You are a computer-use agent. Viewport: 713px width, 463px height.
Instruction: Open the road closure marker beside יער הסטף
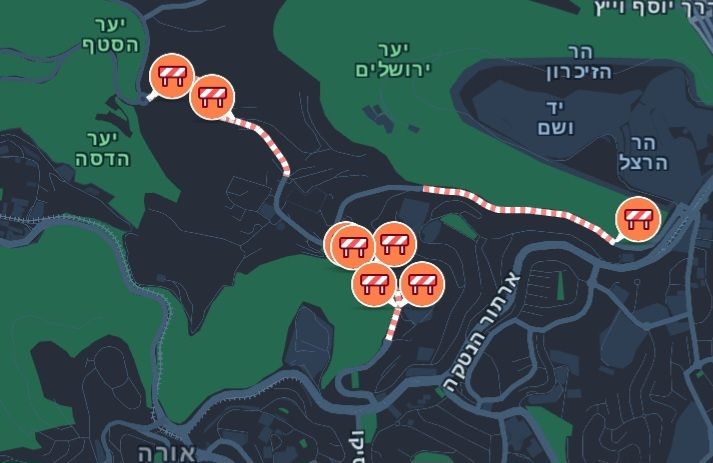(170, 76)
